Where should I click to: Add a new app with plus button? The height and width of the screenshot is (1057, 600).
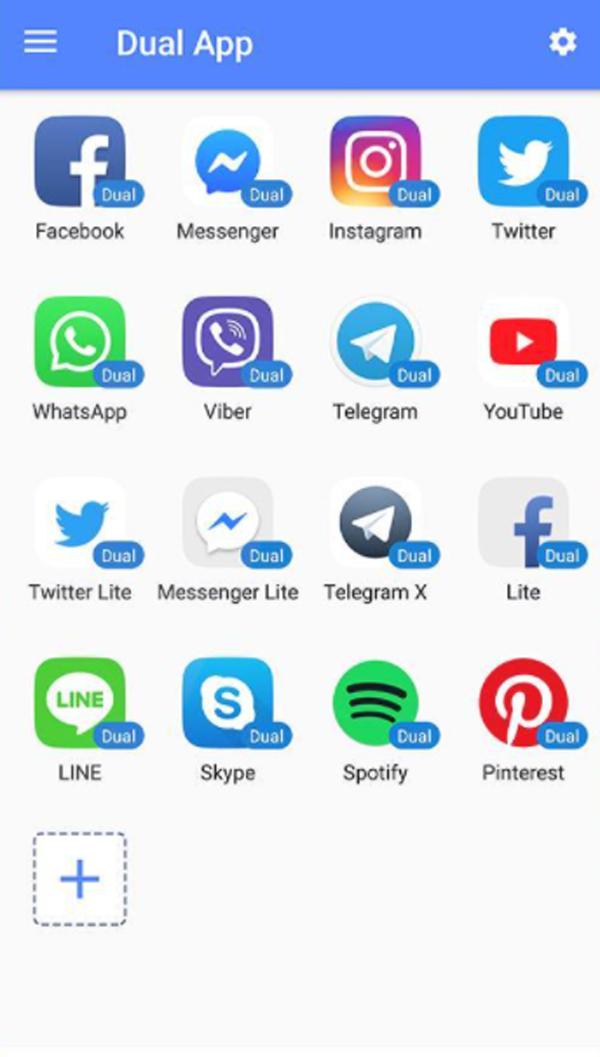coord(80,879)
